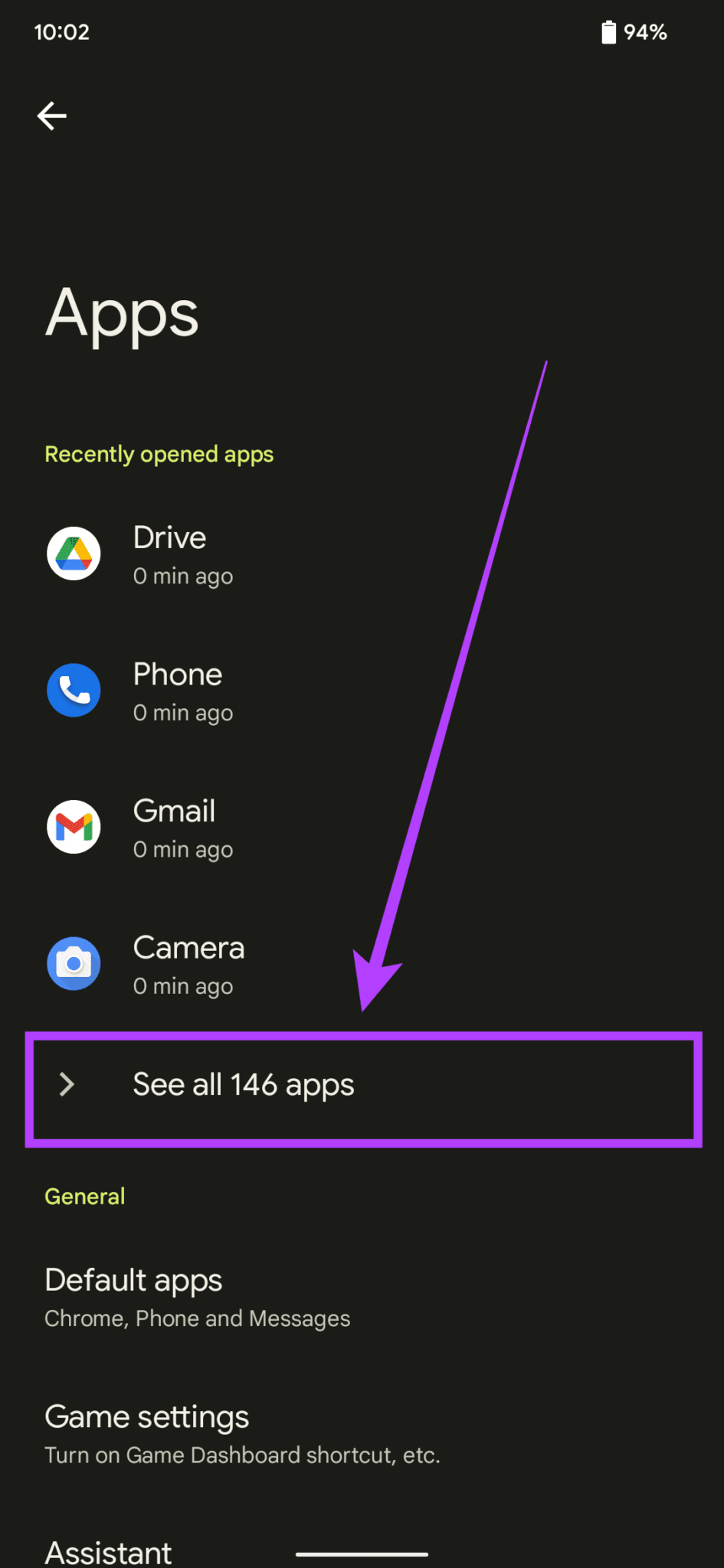Viewport: 724px width, 1568px height.
Task: Expand the See all 146 apps chevron
Action: click(66, 1083)
